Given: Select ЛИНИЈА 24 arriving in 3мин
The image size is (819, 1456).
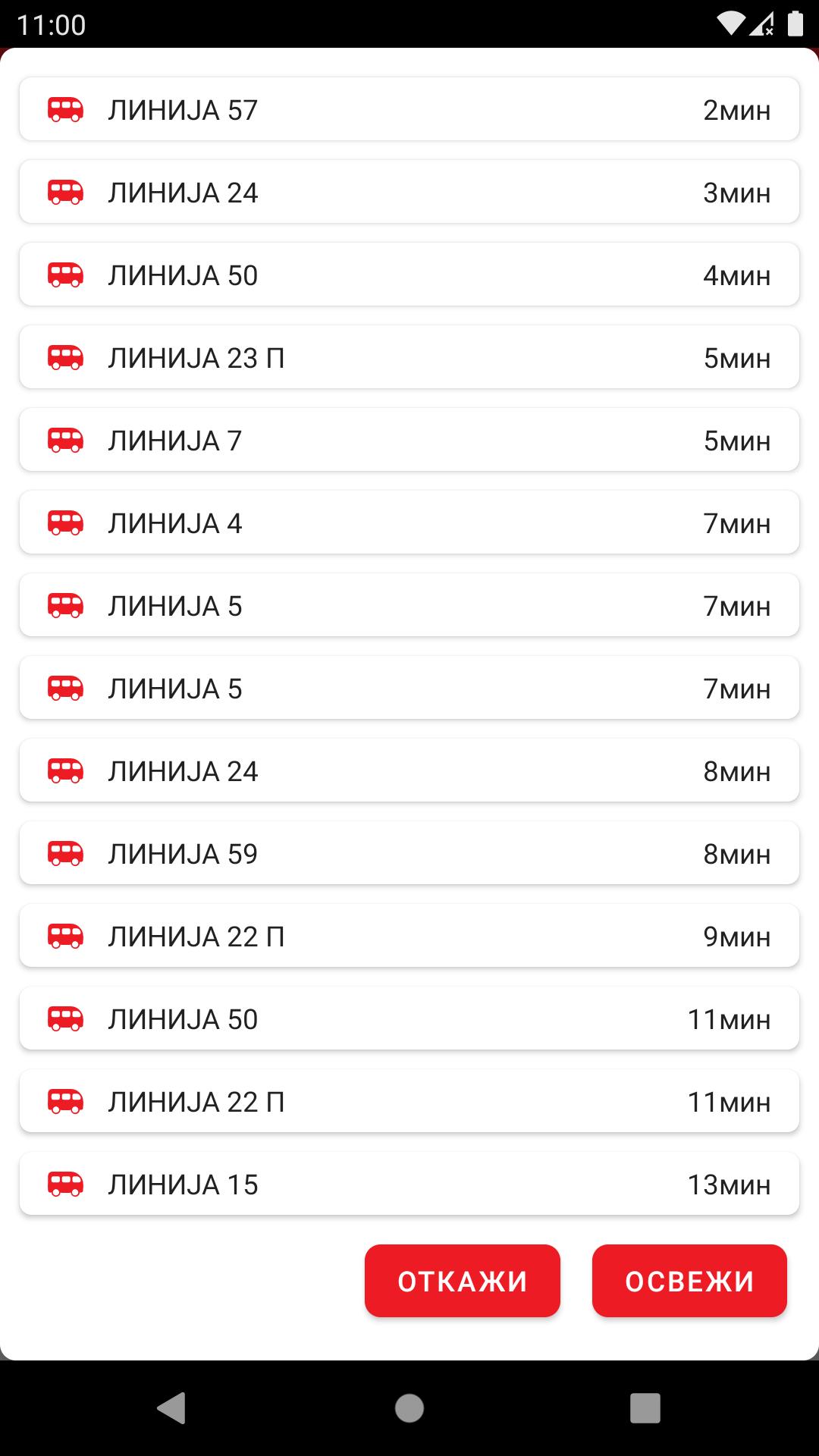Looking at the screenshot, I should (x=409, y=192).
